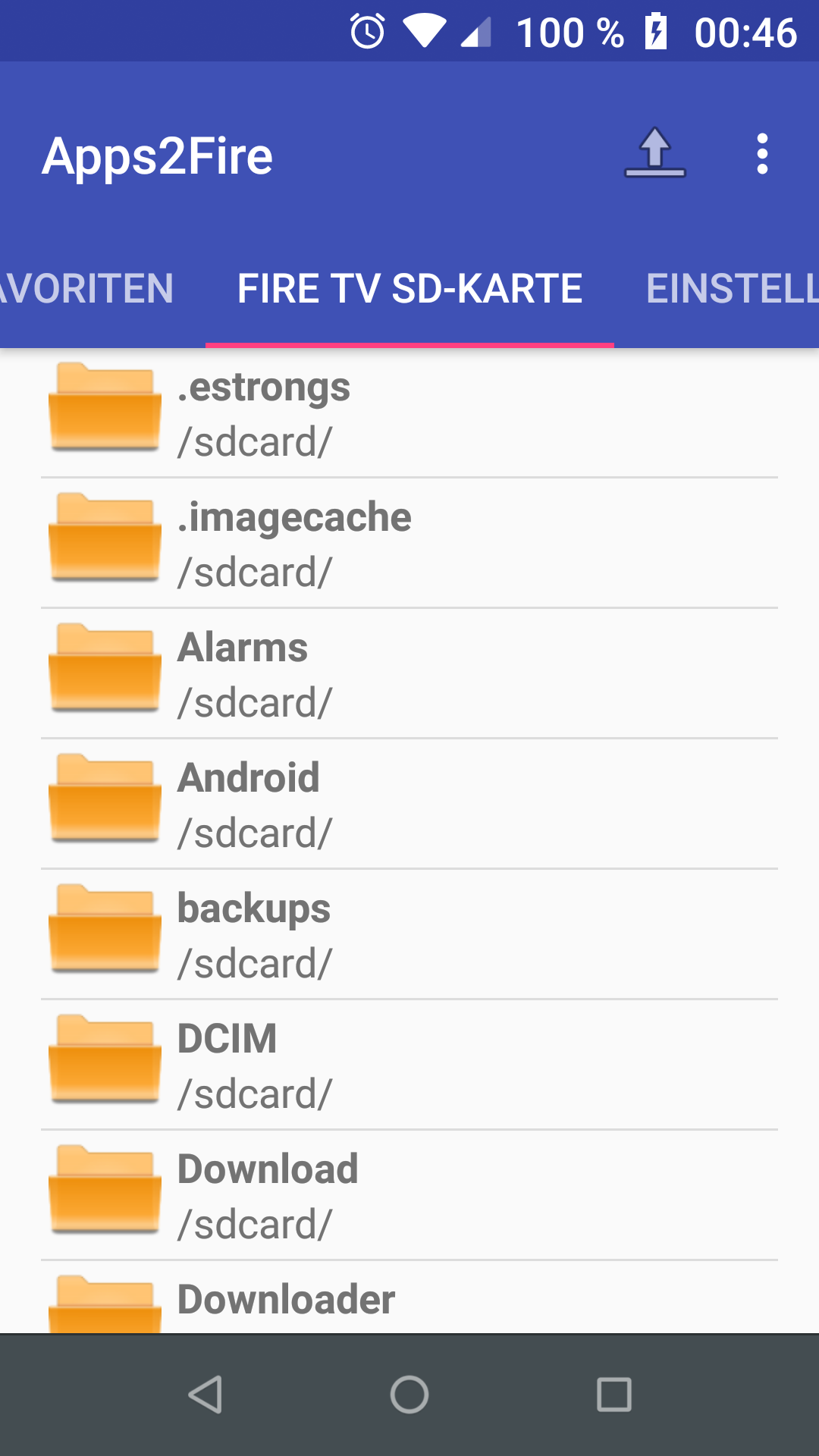Open the three-dot overflow menu
This screenshot has width=819, height=1456.
762,155
